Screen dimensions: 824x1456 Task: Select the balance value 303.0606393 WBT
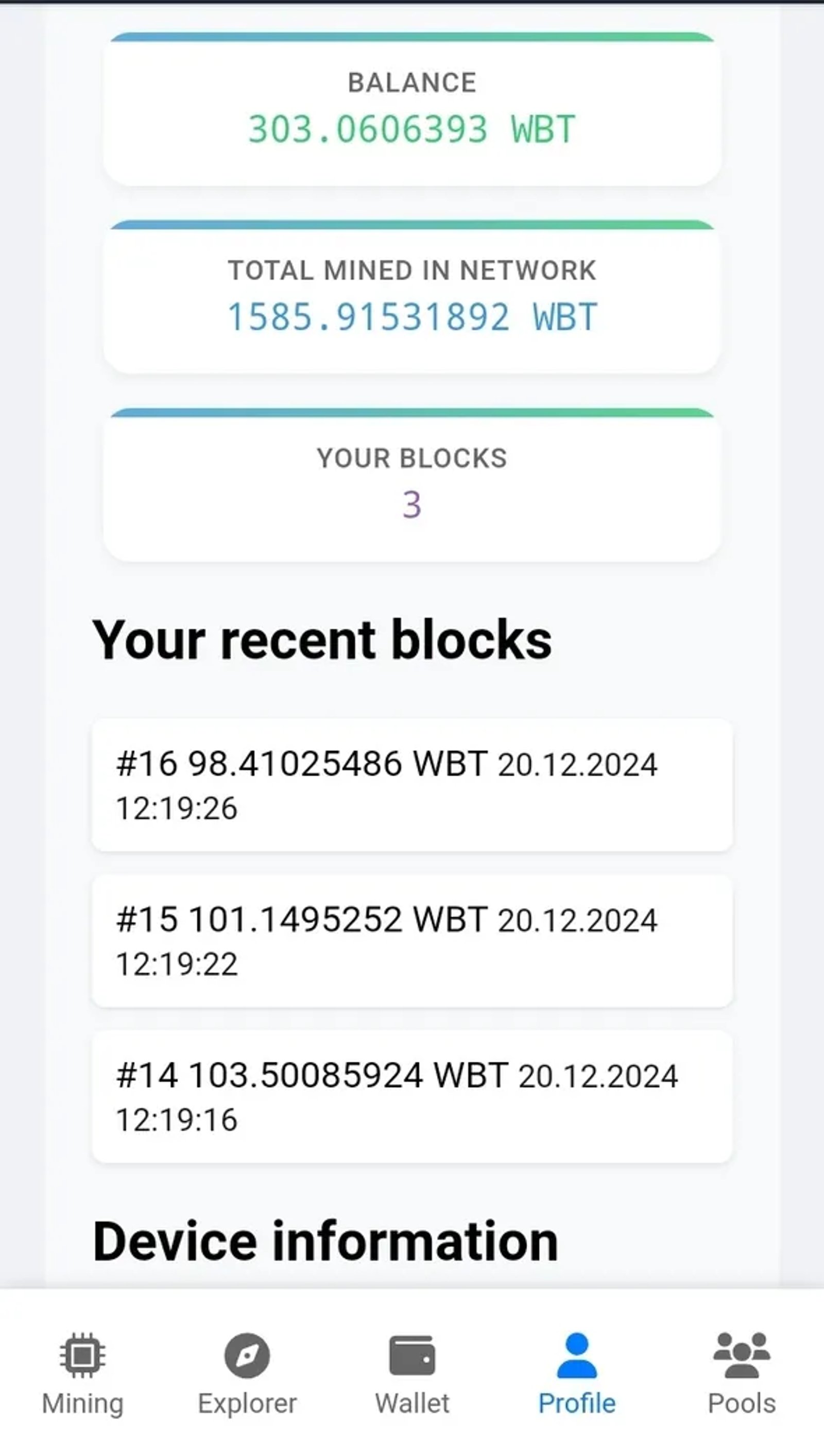[412, 129]
